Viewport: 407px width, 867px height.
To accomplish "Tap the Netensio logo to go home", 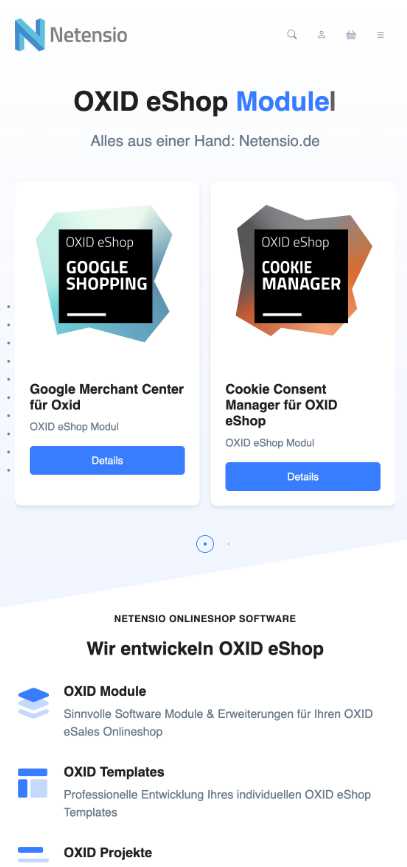I will [71, 35].
